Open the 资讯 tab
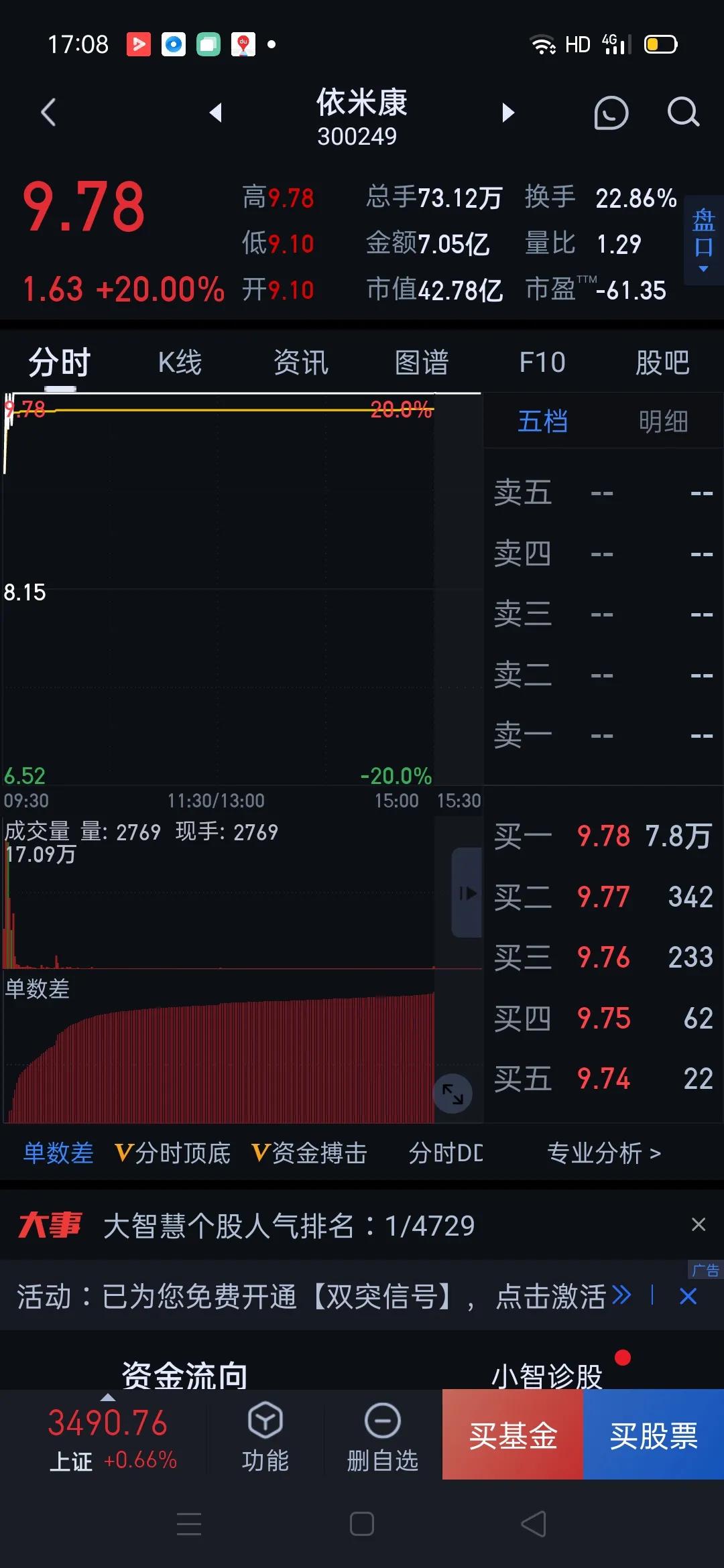Image resolution: width=724 pixels, height=1568 pixels. [301, 363]
